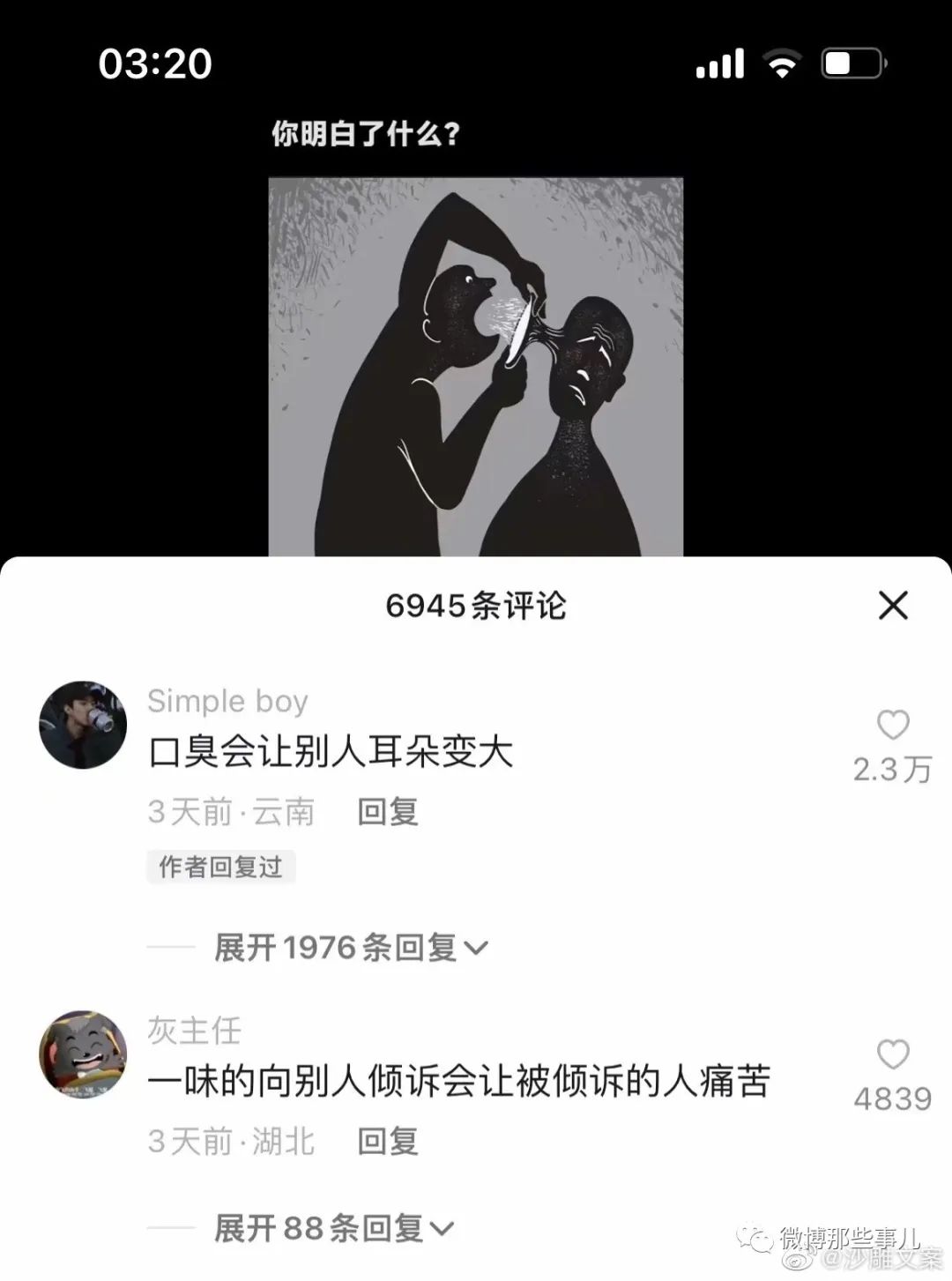Tap the Simple boy username
952x1281 pixels.
pyautogui.click(x=227, y=702)
